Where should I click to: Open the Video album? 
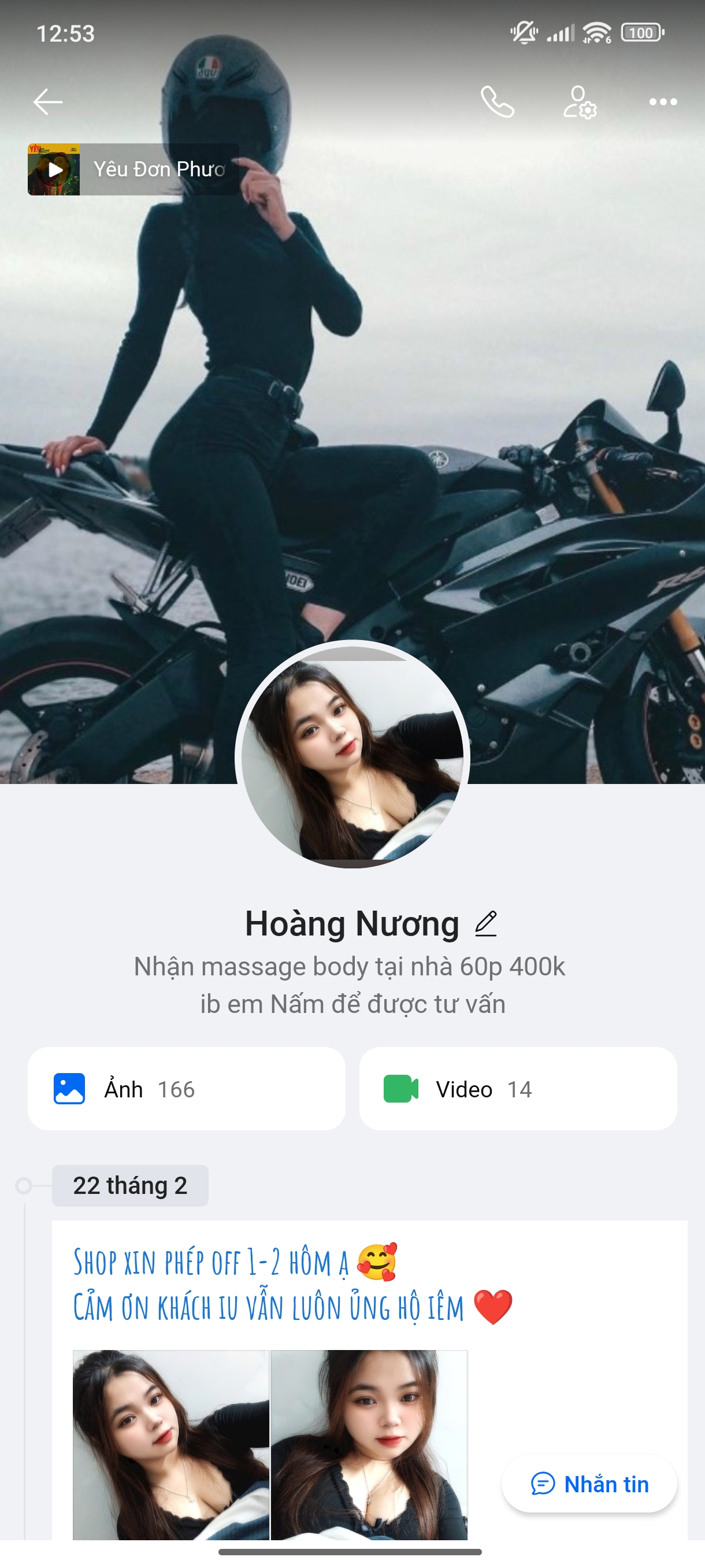coord(518,1089)
